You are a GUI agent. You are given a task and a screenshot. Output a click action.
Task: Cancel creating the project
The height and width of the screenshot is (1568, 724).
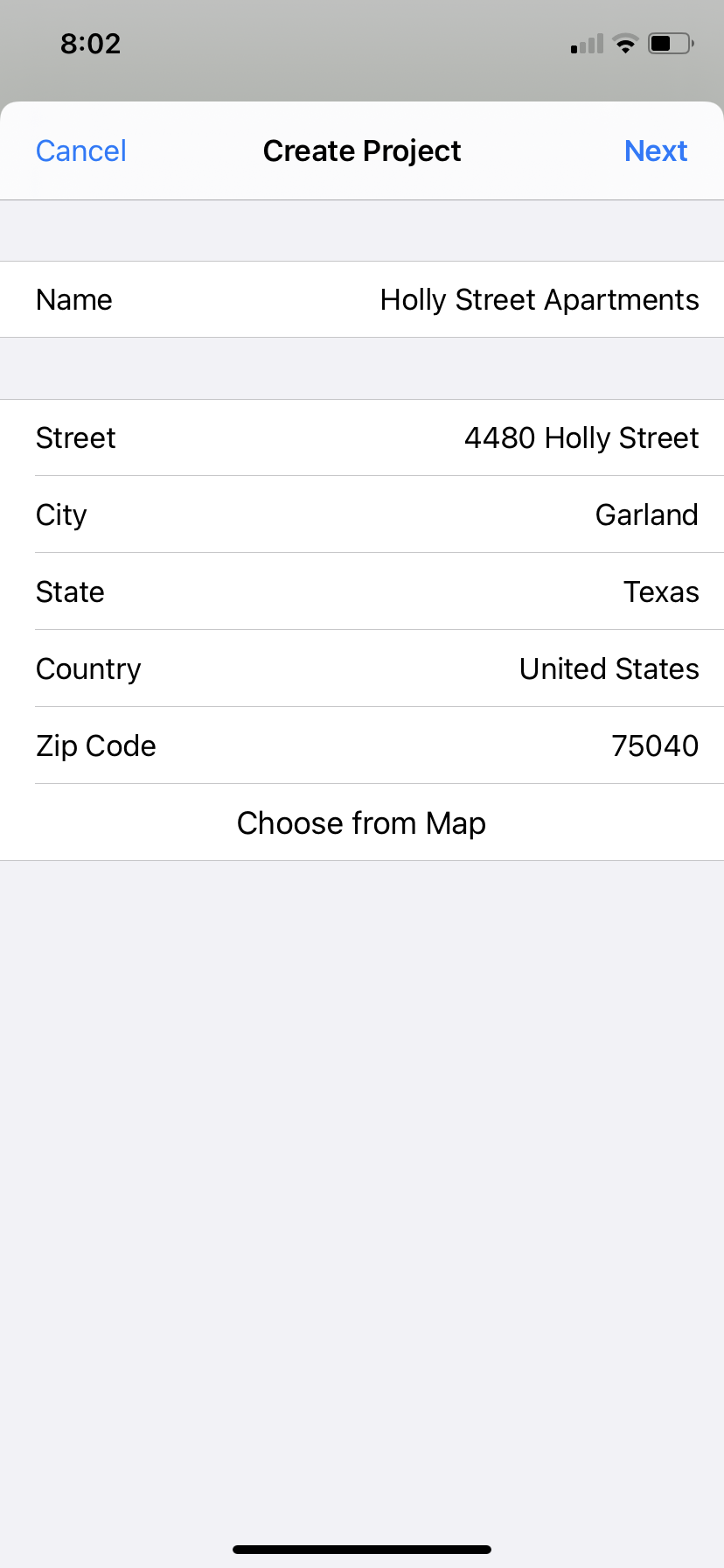[80, 151]
